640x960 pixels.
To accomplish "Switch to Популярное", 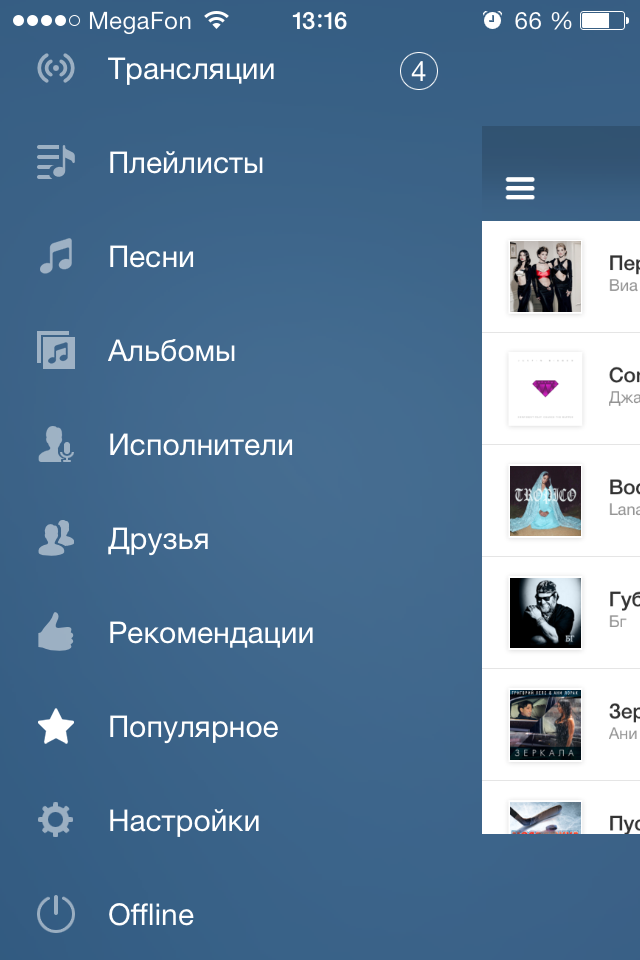I will tap(192, 727).
